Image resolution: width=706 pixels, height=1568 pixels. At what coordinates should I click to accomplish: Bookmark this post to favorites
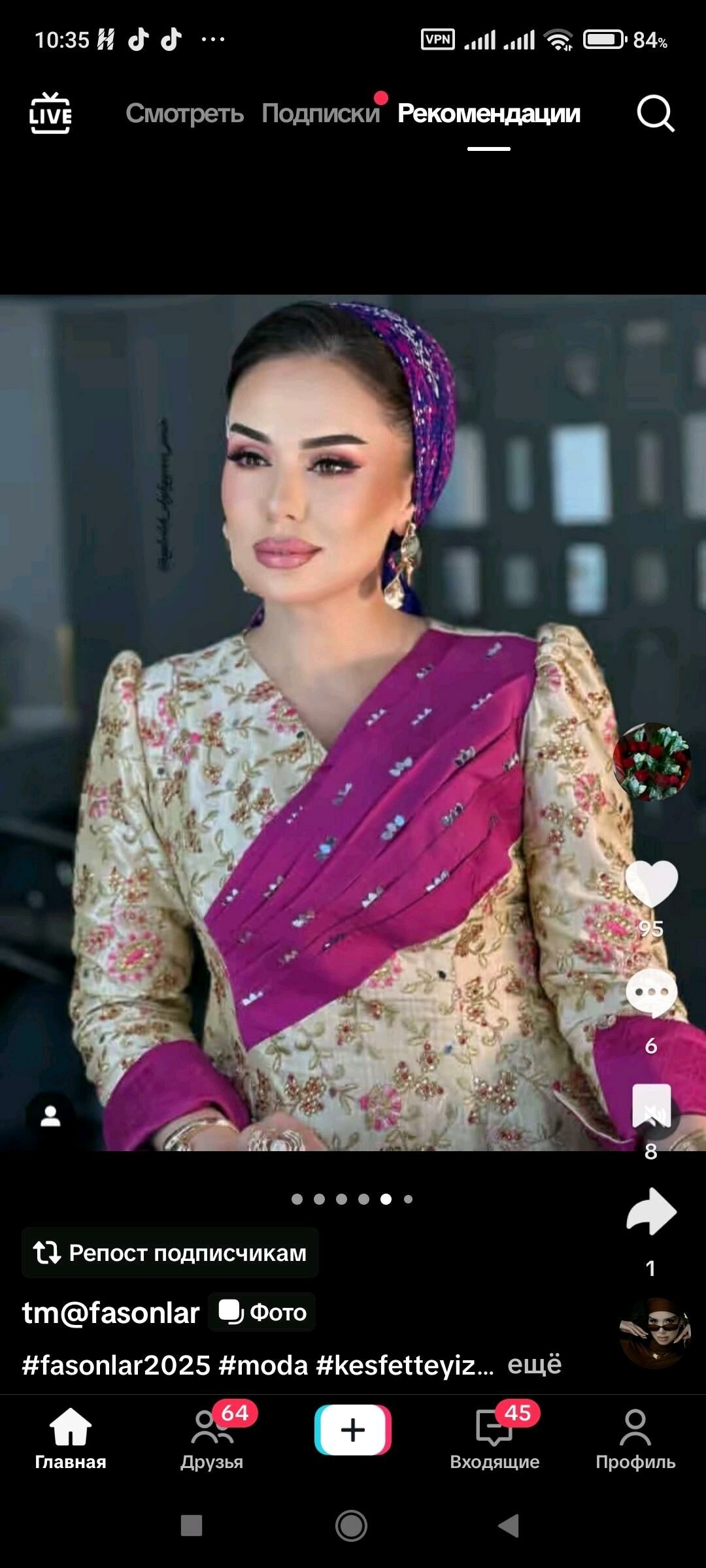[x=651, y=1104]
